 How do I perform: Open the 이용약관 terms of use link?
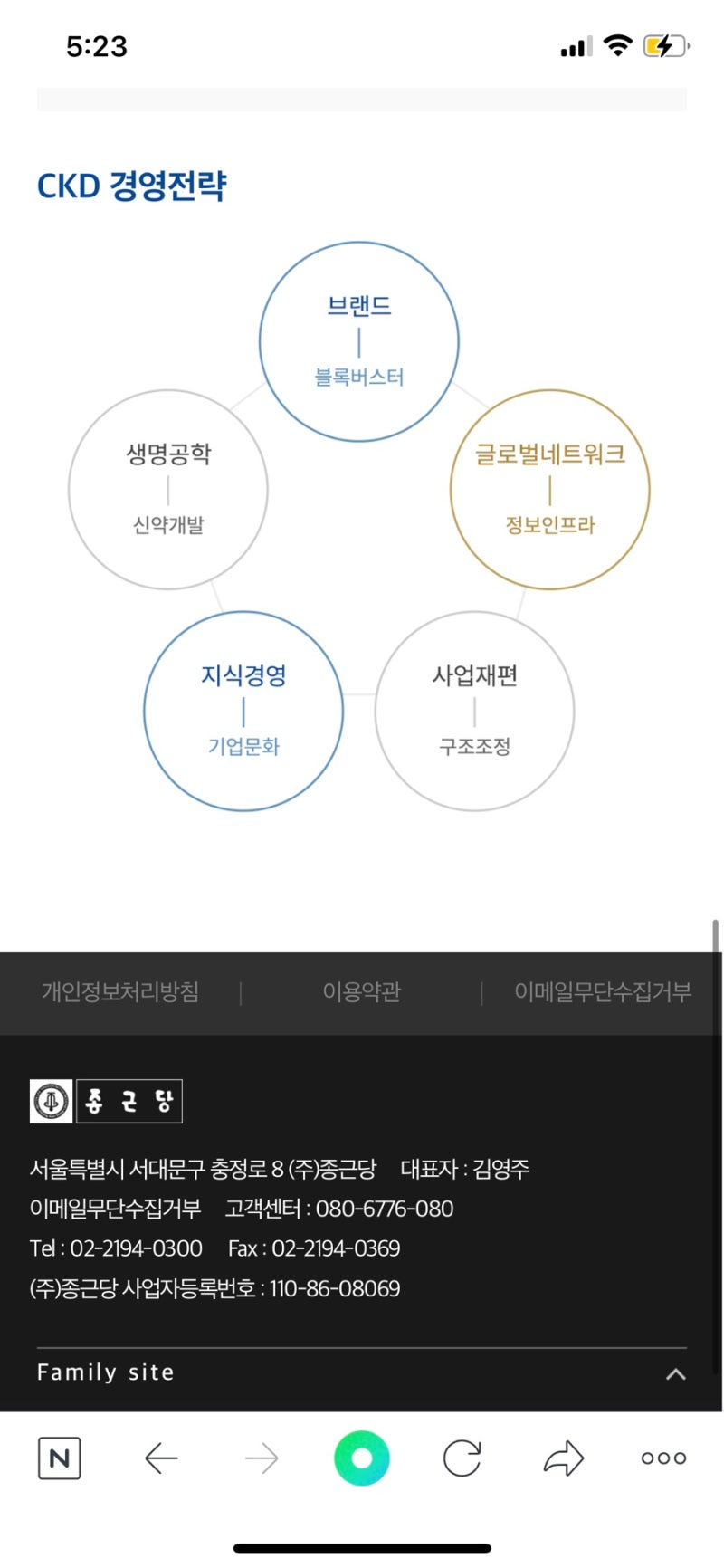pyautogui.click(x=361, y=992)
